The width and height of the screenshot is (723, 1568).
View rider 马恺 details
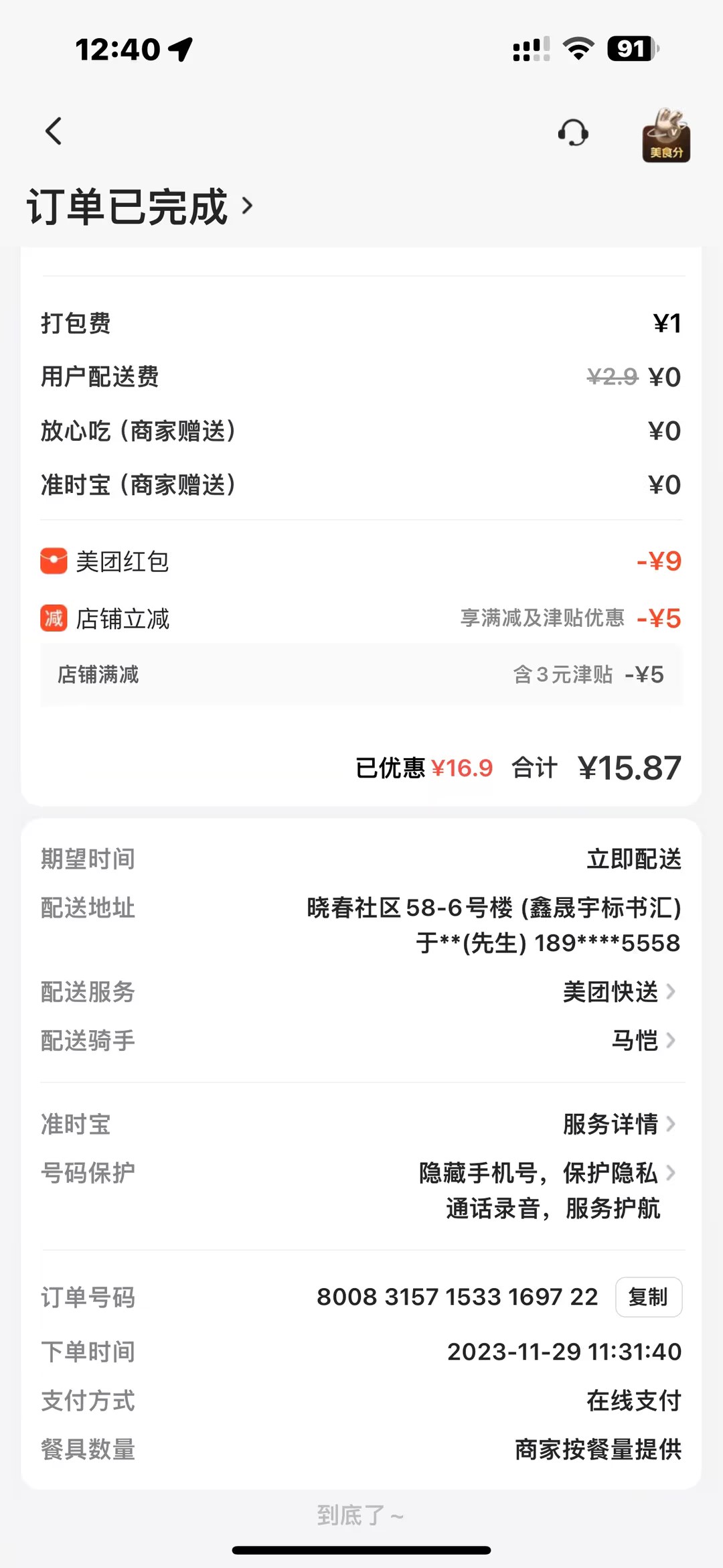(643, 1041)
